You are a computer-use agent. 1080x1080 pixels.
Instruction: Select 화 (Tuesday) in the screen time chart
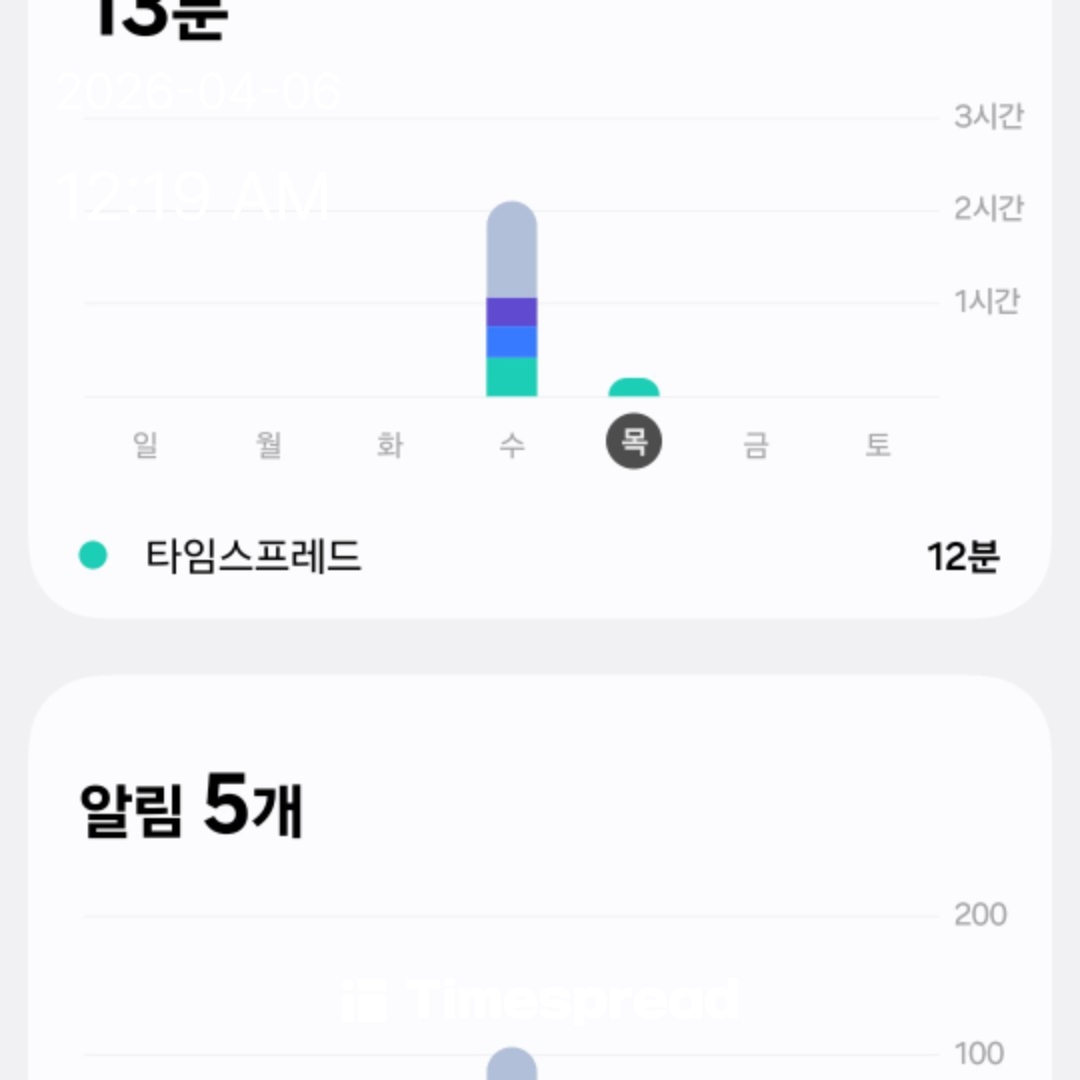click(x=390, y=444)
